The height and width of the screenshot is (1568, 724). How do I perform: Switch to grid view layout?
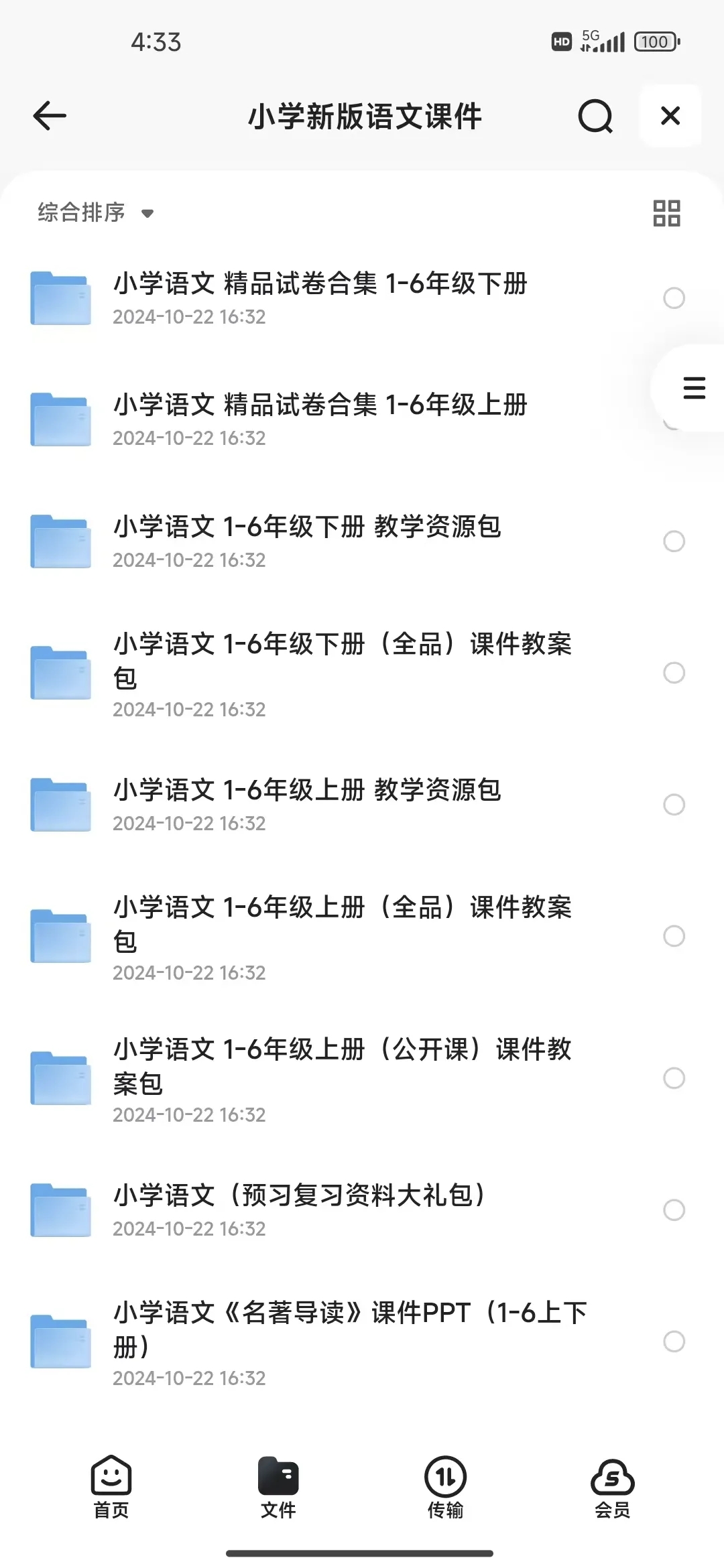(666, 212)
